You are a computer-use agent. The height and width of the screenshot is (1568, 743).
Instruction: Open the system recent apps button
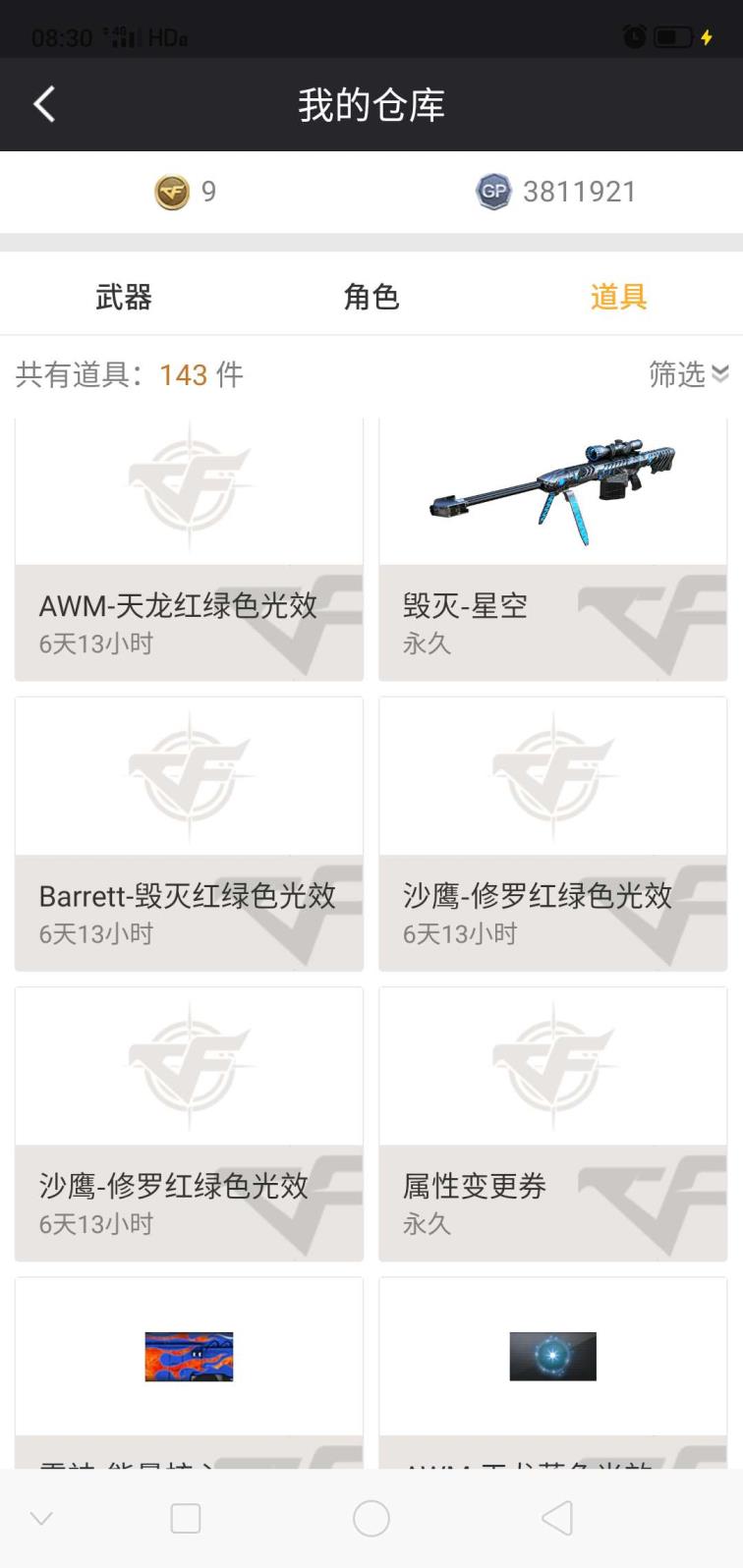tap(186, 1518)
